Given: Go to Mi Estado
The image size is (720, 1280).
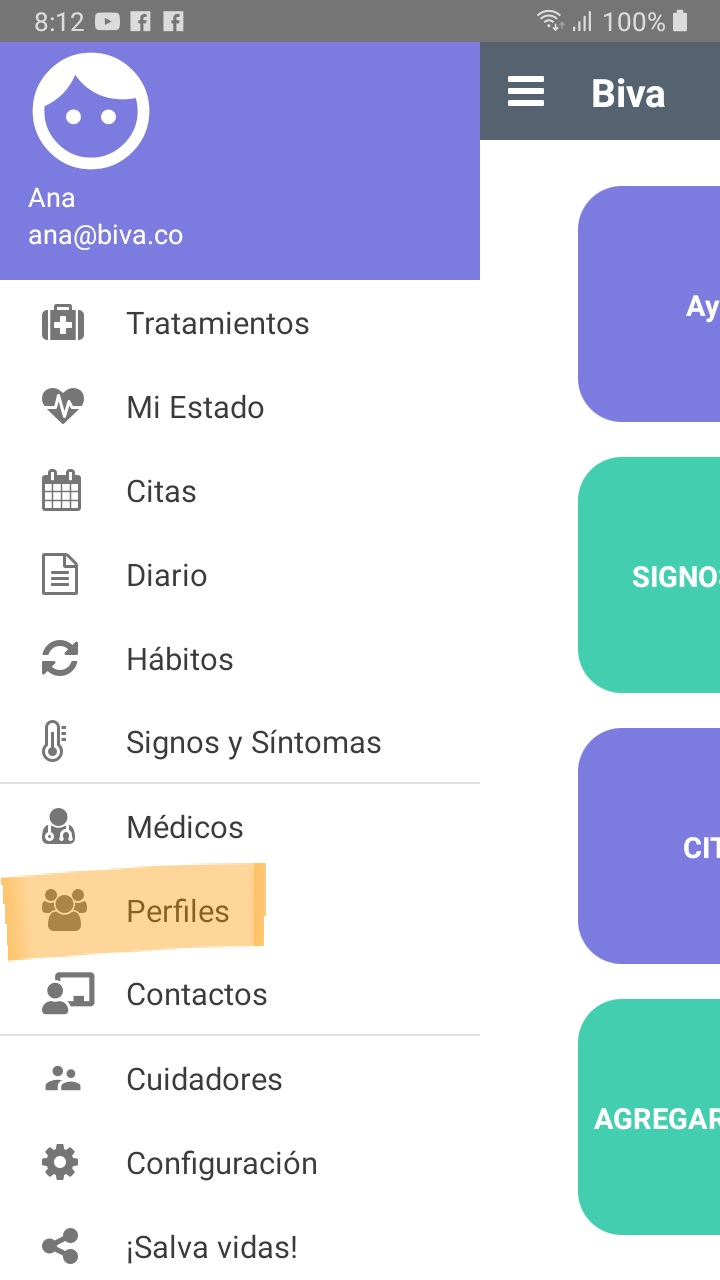Looking at the screenshot, I should pos(195,408).
